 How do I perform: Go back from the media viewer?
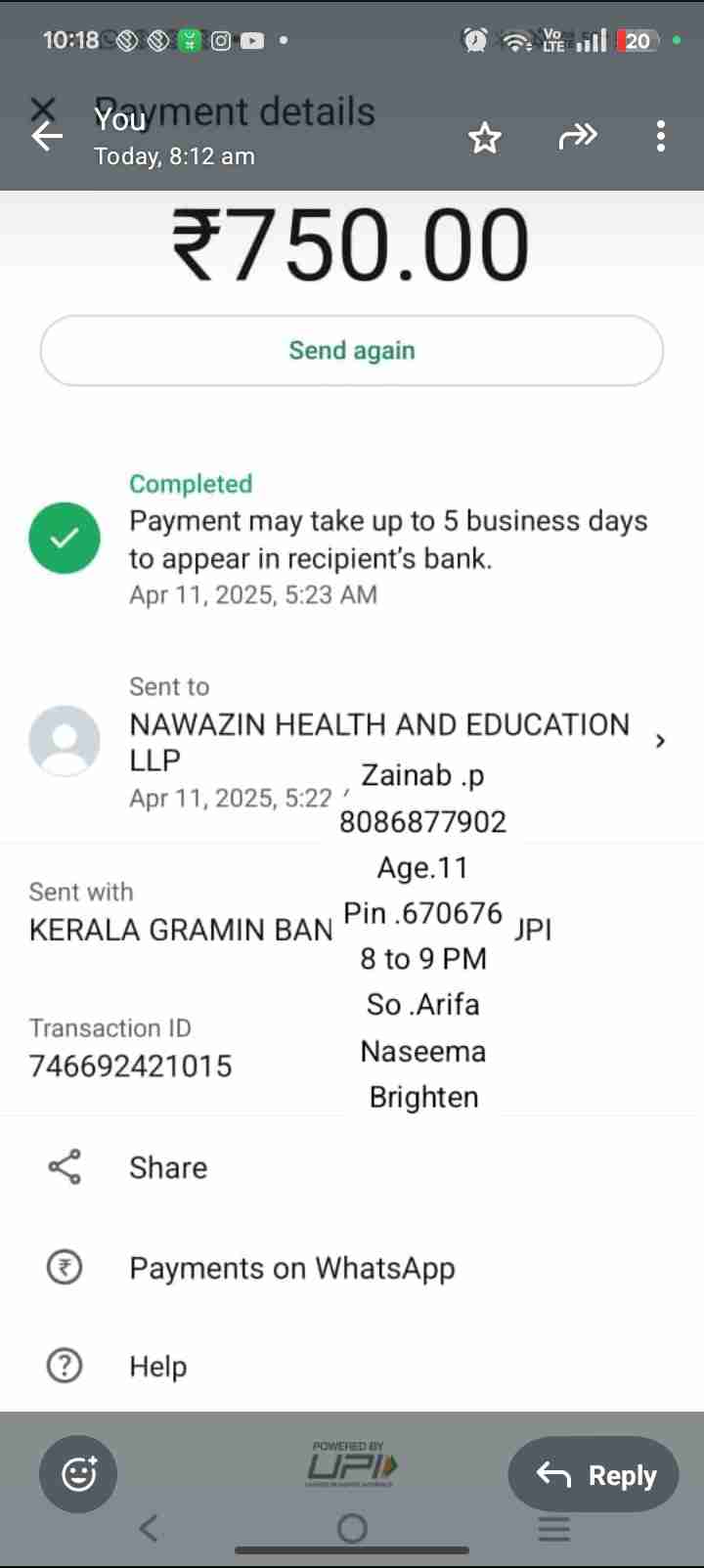pos(47,136)
